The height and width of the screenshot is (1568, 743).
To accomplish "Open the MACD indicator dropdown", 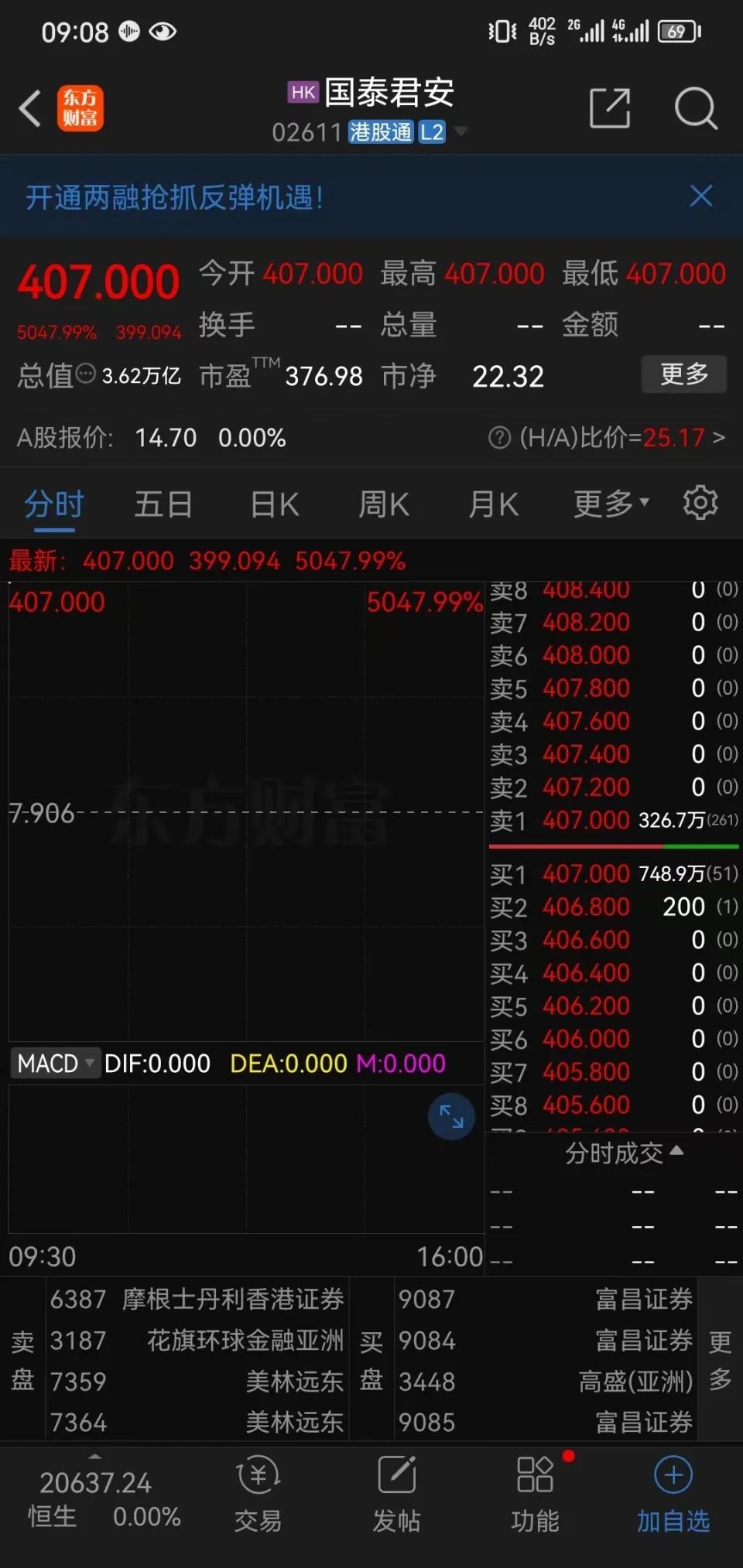I will 56,1063.
